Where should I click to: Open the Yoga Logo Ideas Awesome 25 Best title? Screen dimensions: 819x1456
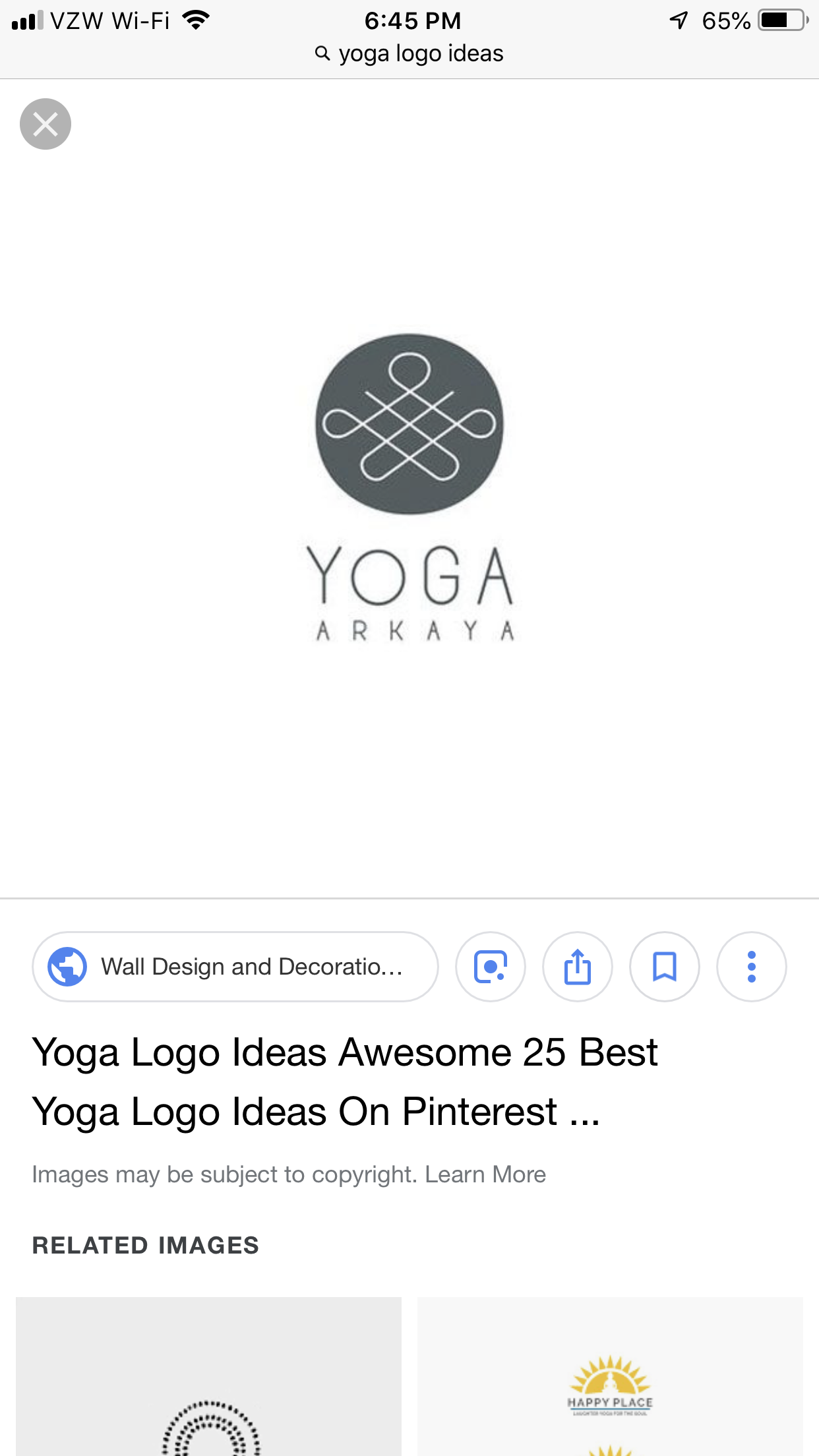(345, 1081)
